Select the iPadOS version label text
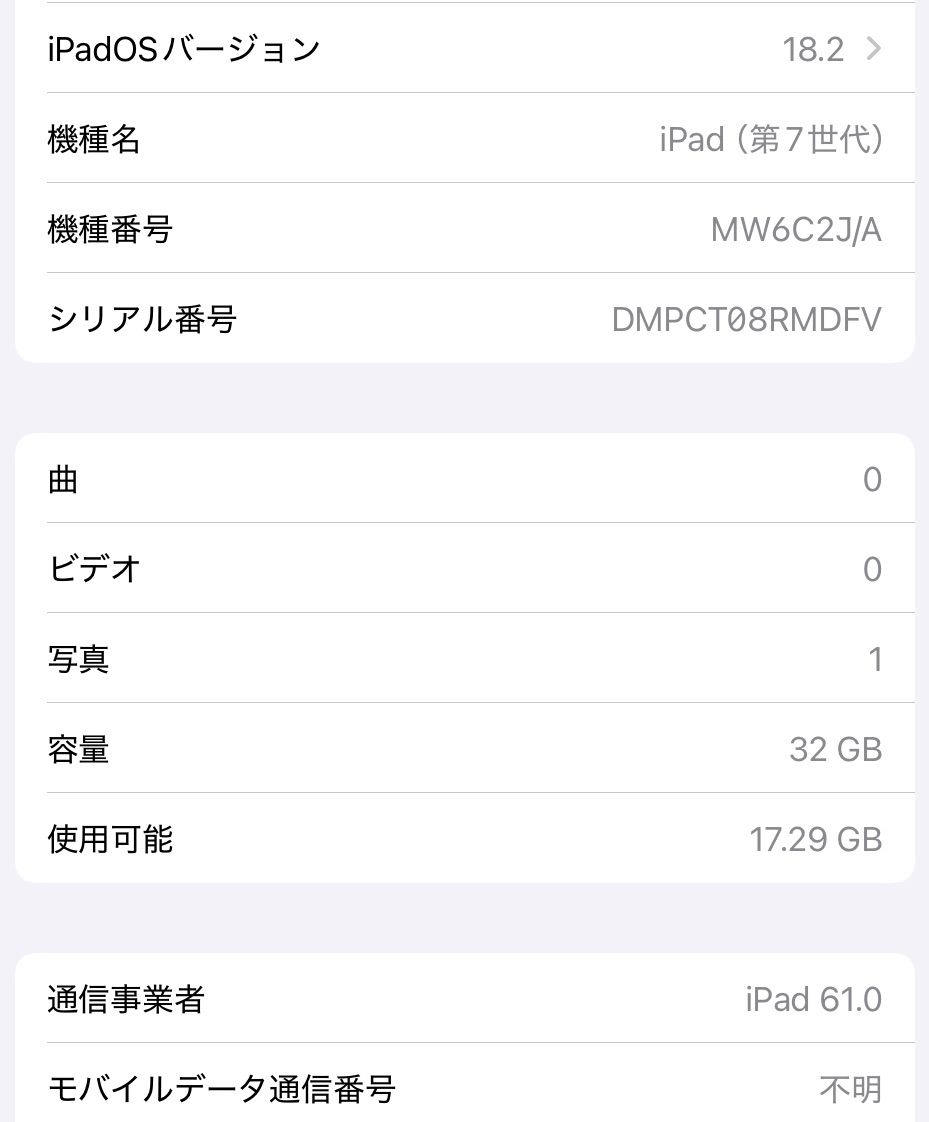Viewport: 929px width, 1122px height. click(x=184, y=48)
